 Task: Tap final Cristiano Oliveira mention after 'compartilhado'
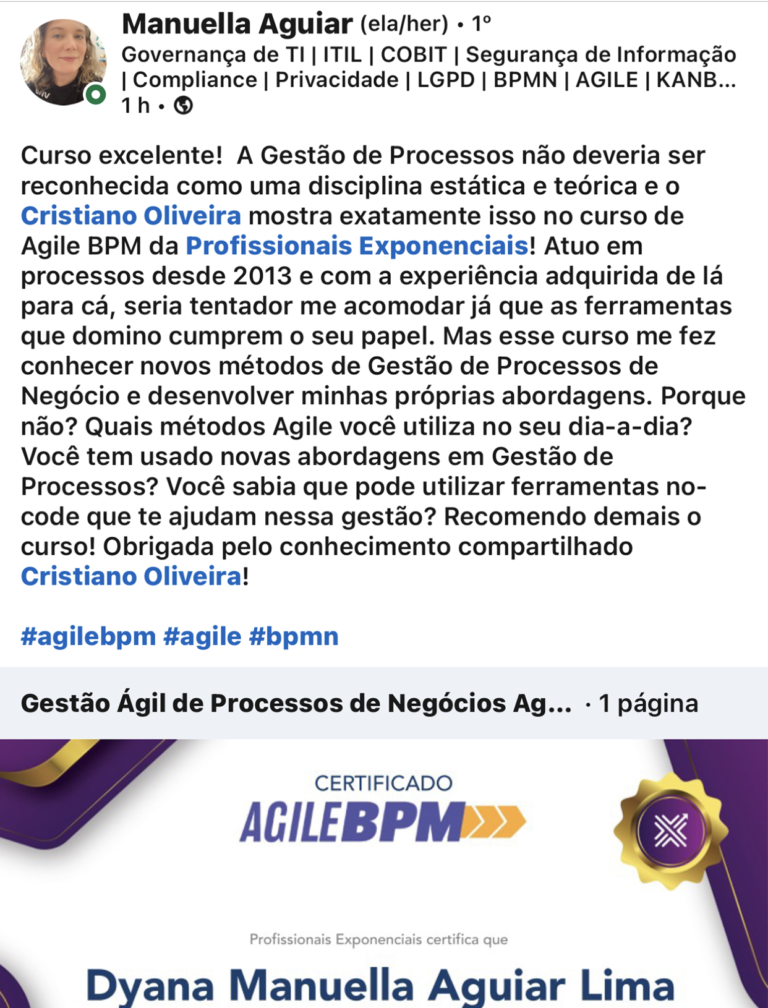coord(130,577)
